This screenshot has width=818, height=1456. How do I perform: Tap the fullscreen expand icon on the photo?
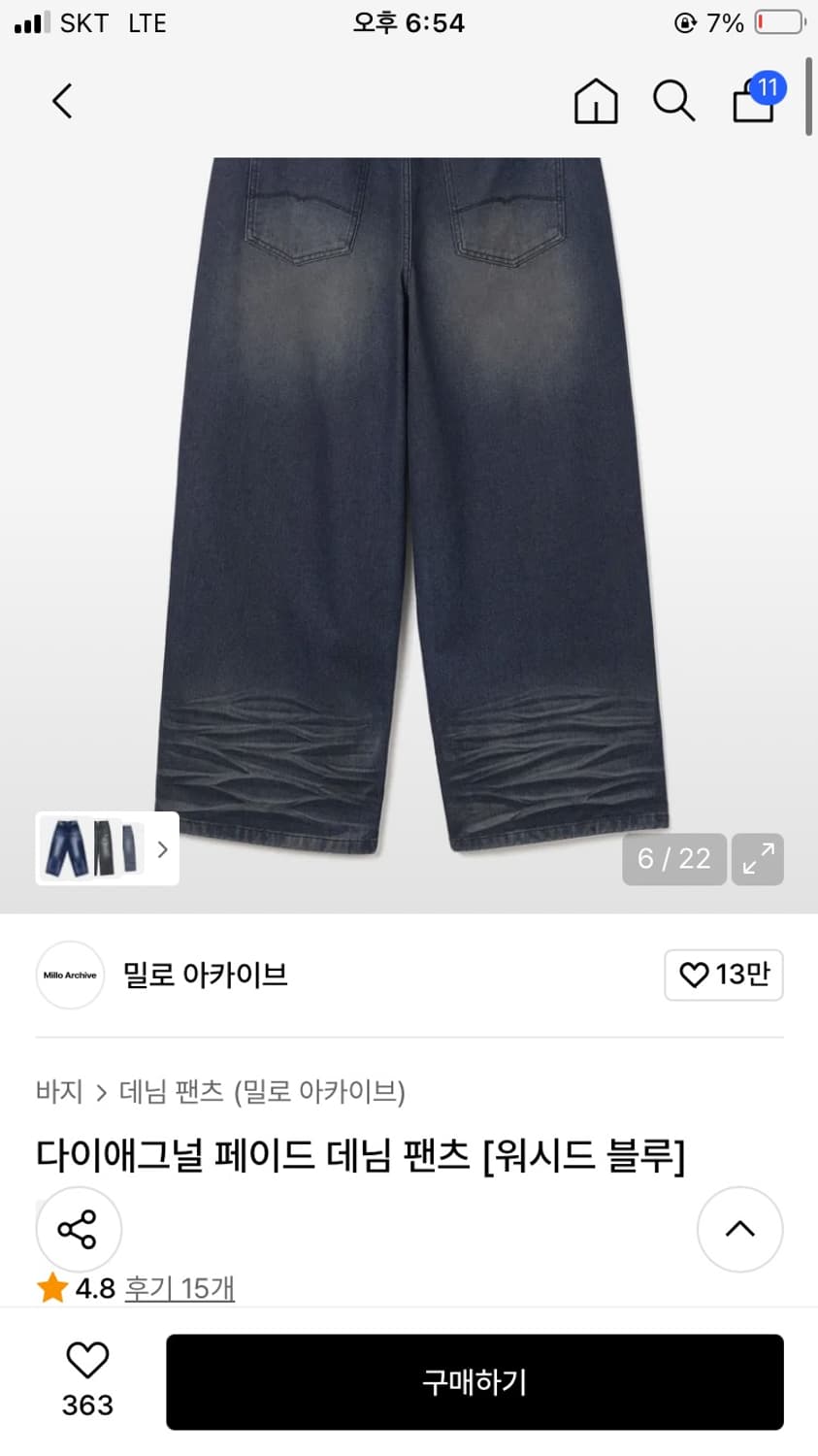coord(758,858)
